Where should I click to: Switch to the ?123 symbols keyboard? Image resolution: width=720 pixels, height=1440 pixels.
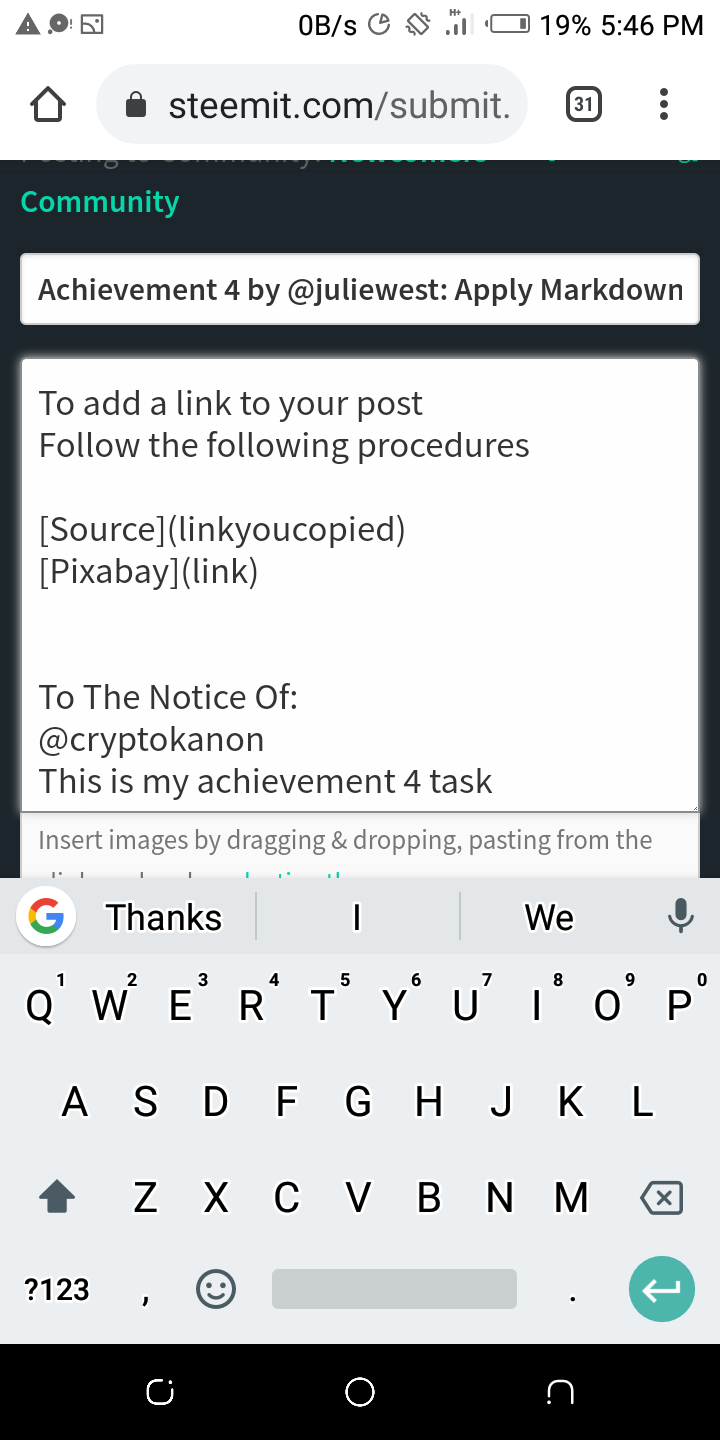click(x=57, y=1290)
